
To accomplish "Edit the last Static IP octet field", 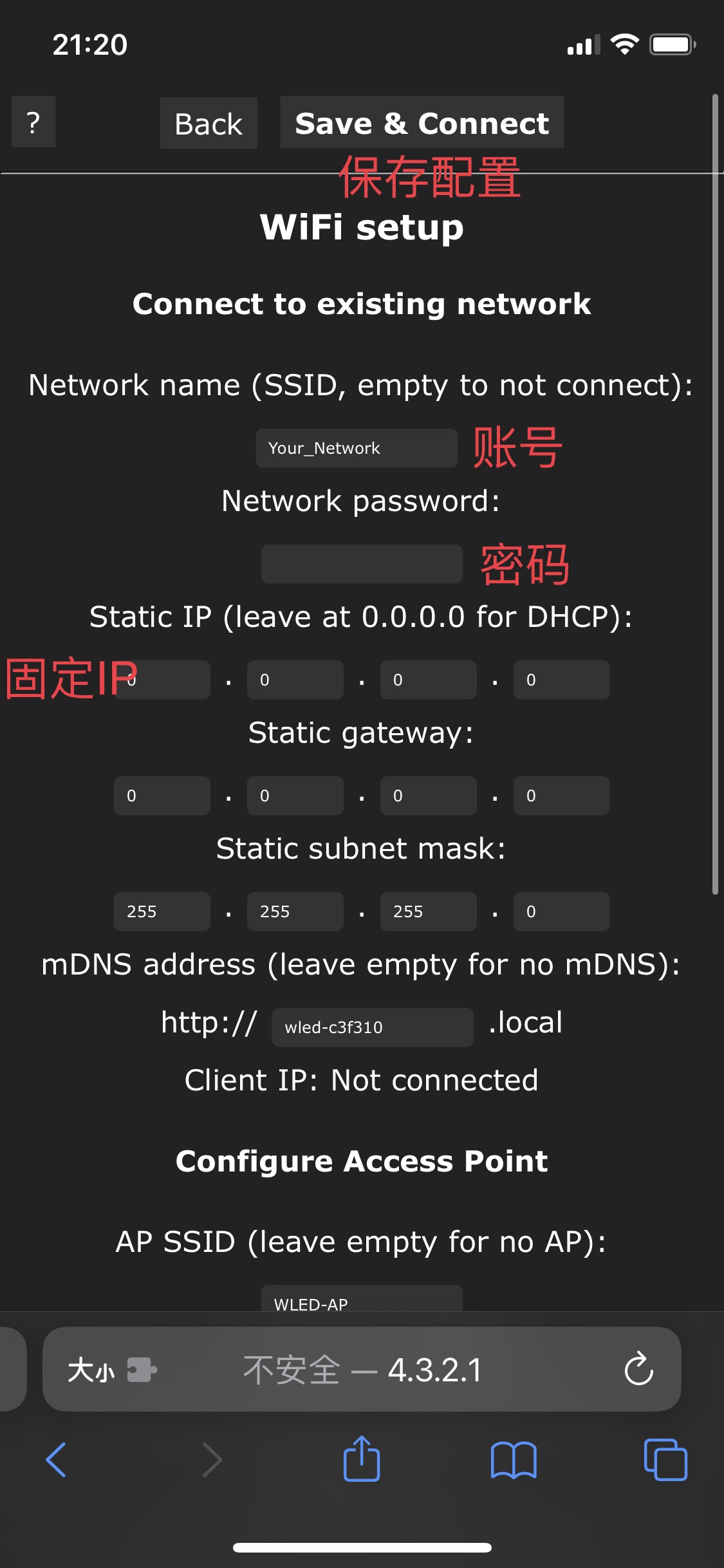I will [x=561, y=680].
